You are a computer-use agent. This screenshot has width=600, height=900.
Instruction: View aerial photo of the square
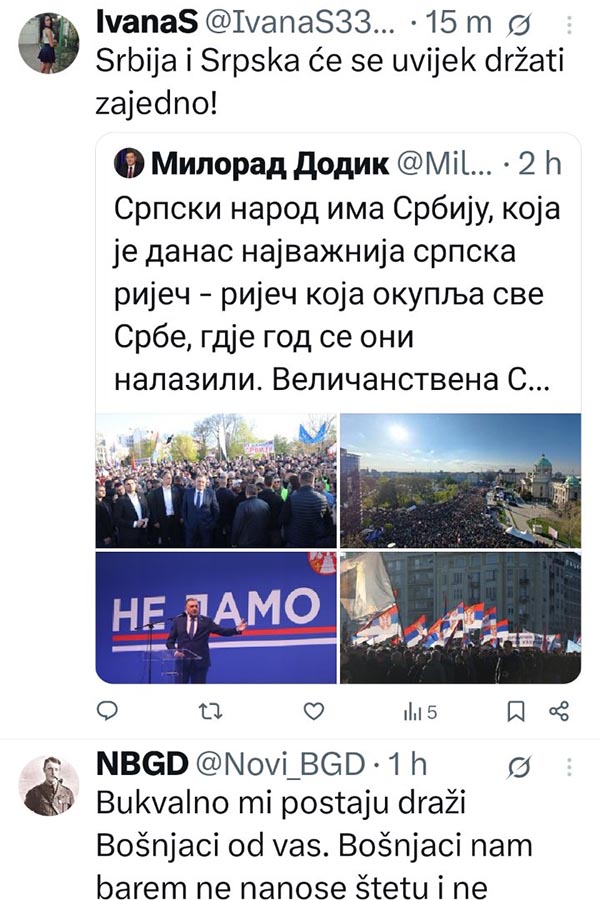click(x=460, y=481)
